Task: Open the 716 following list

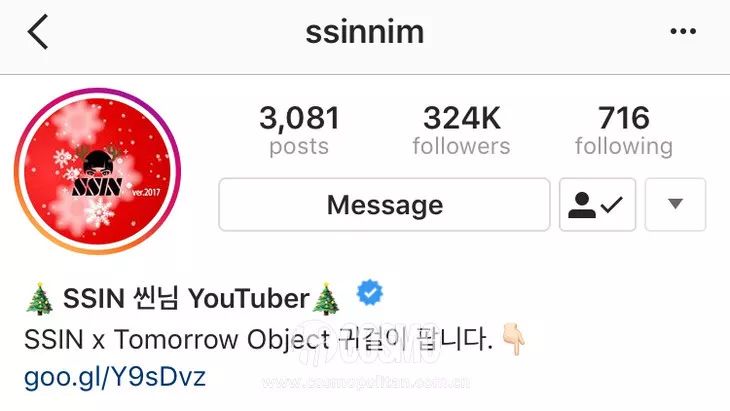Action: pos(623,131)
